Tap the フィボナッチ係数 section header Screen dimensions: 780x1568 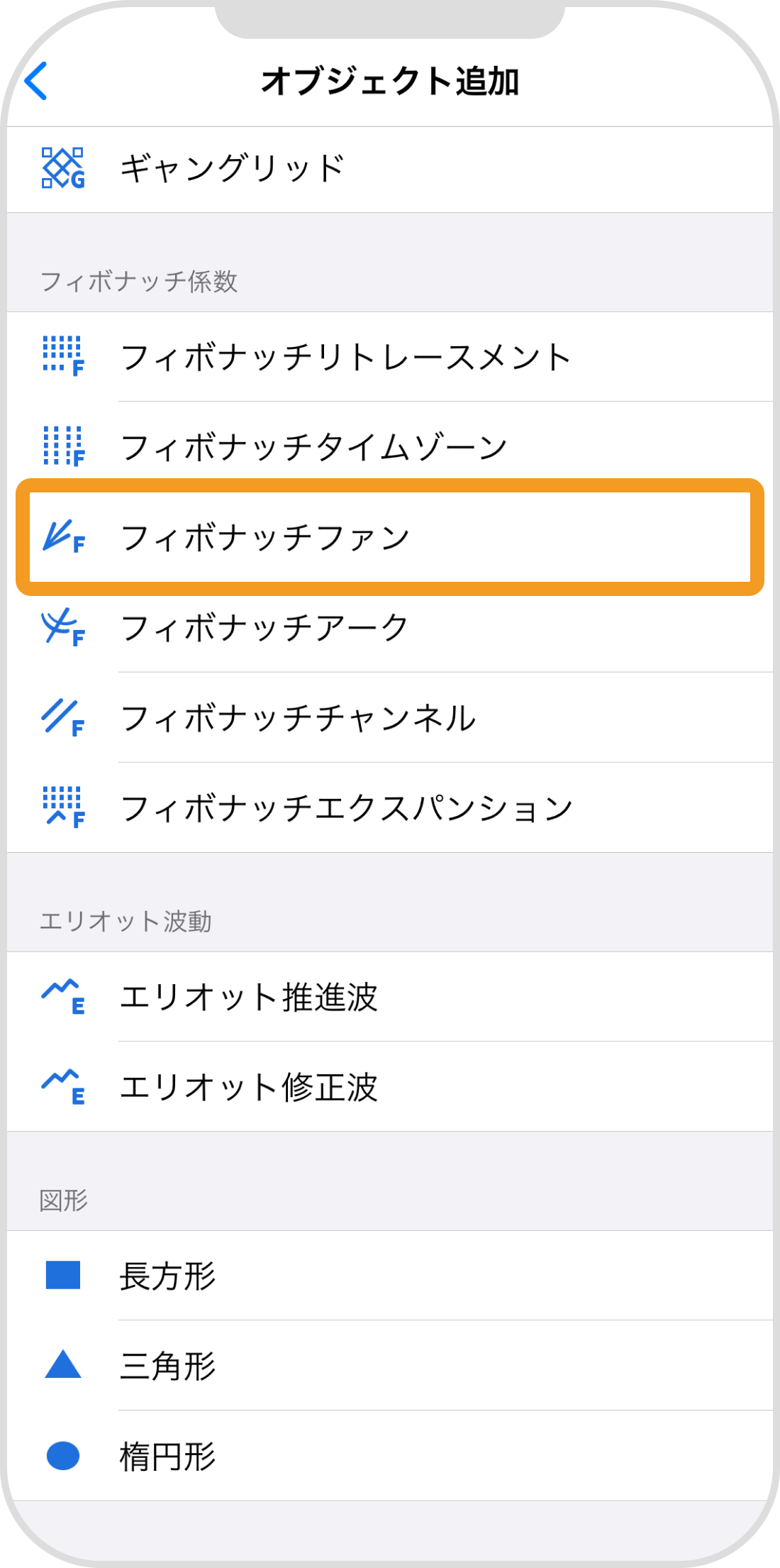click(138, 280)
